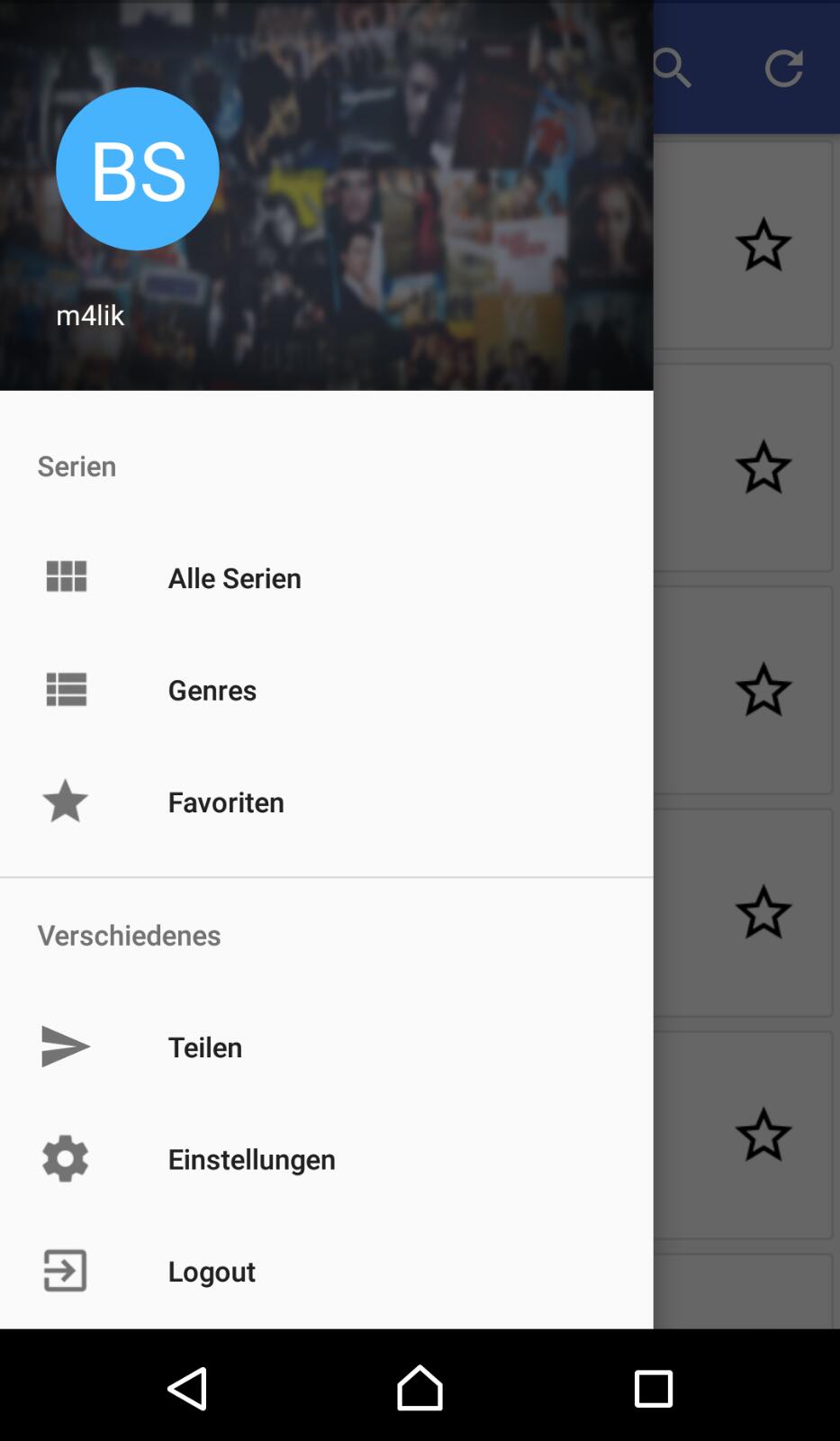This screenshot has width=840, height=1441.
Task: Tap the BS profile avatar
Action: coord(138,169)
